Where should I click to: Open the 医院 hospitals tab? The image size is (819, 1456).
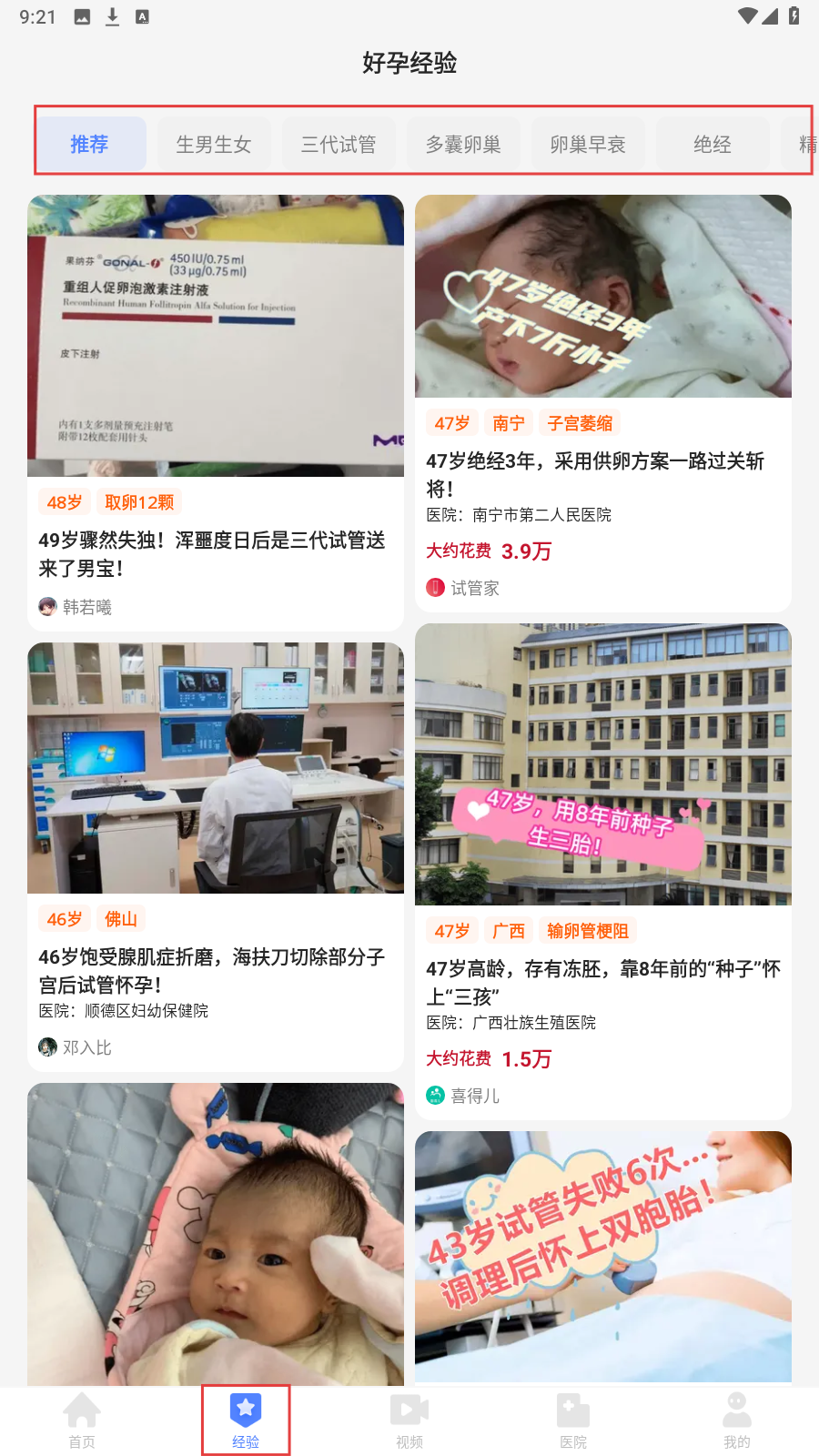tap(573, 1420)
